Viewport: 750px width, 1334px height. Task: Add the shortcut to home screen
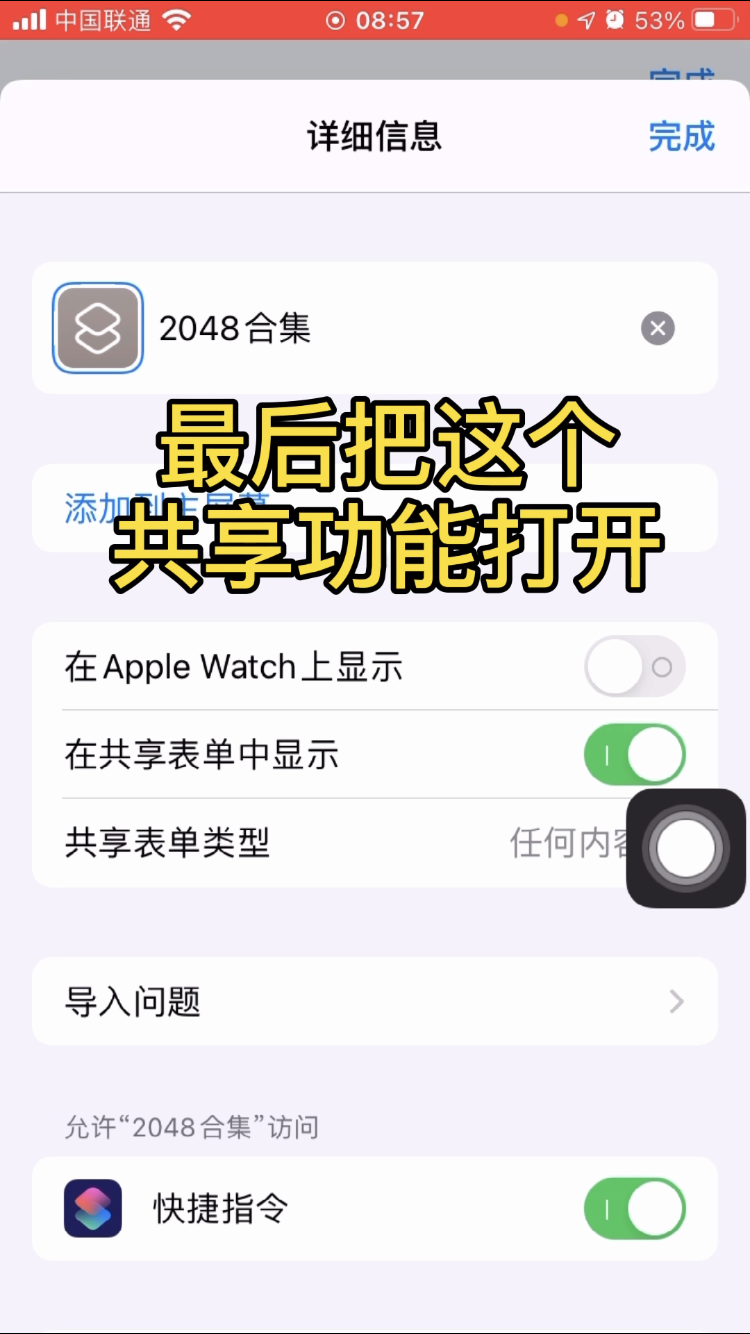(90, 508)
